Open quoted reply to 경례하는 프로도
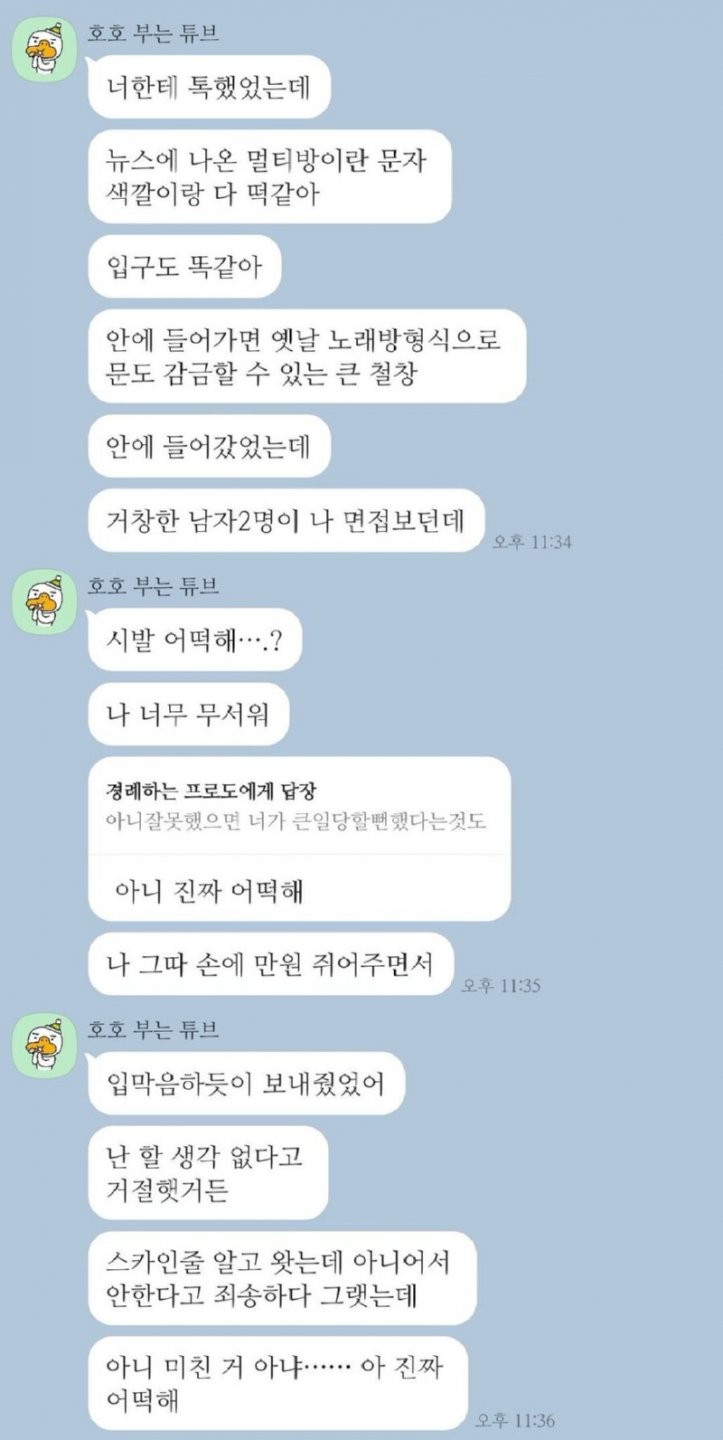The width and height of the screenshot is (723, 1440). [x=298, y=807]
